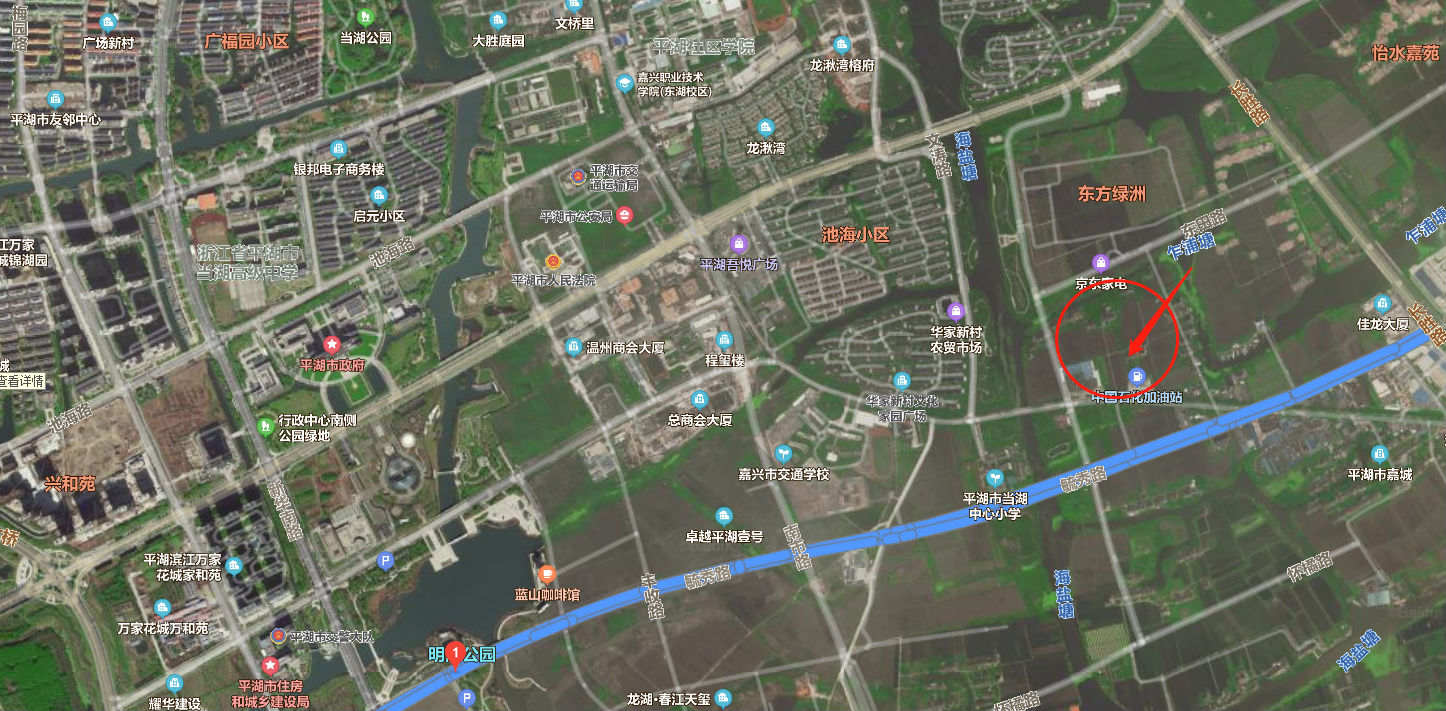This screenshot has width=1446, height=711.
Task: Open the 平湖吾悦广场 shopping marker
Action: tap(738, 243)
